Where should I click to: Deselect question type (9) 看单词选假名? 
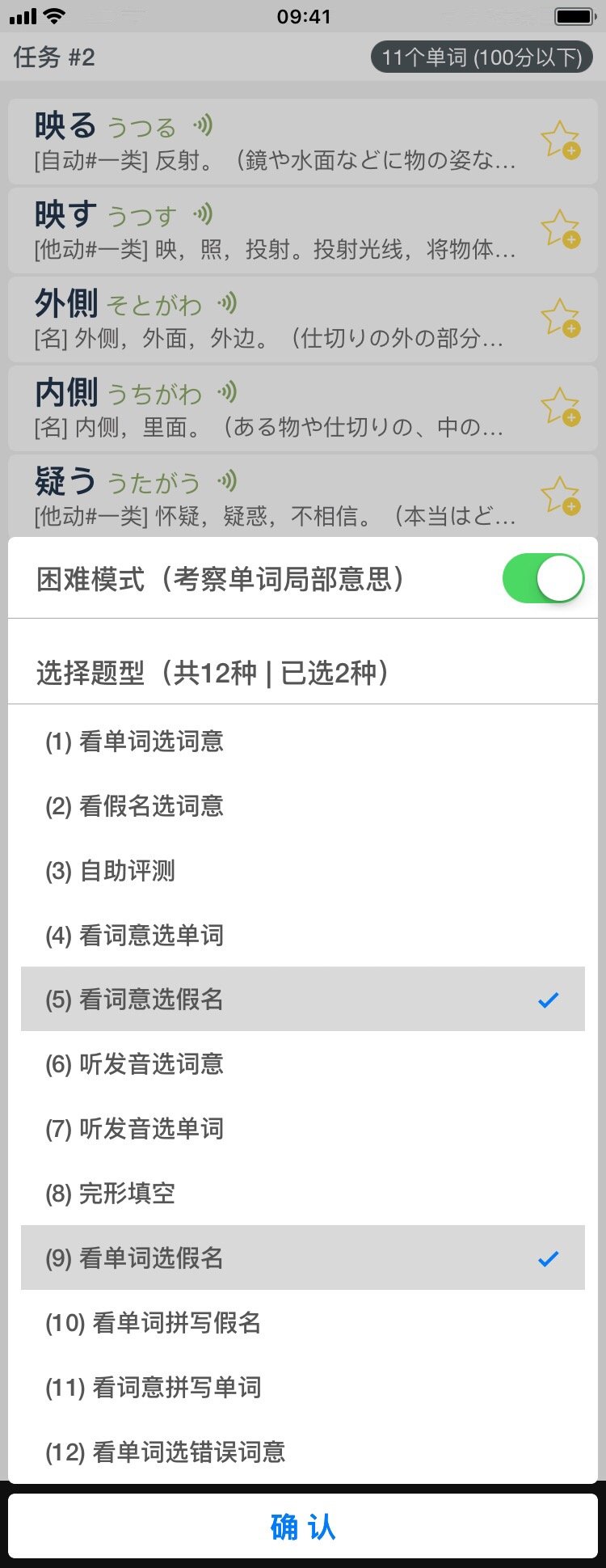pos(303,1258)
